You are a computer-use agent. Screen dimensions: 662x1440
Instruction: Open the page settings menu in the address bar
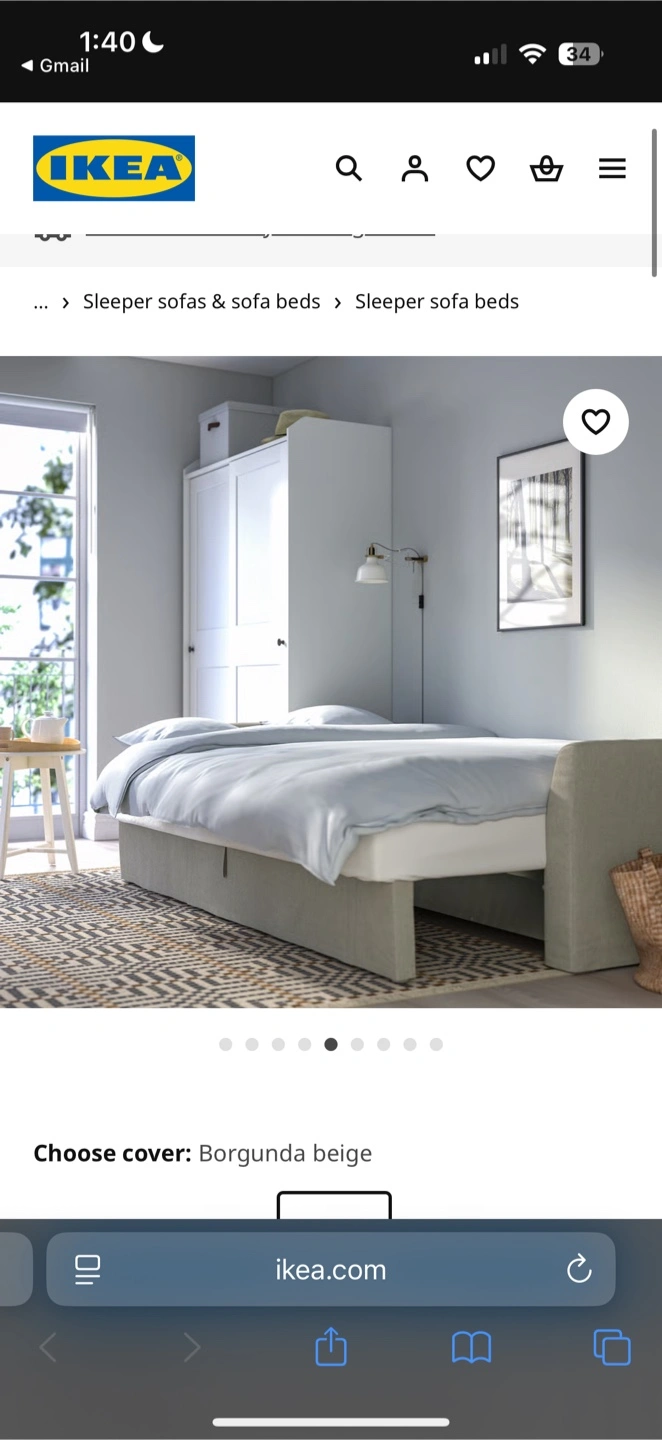coord(88,1270)
